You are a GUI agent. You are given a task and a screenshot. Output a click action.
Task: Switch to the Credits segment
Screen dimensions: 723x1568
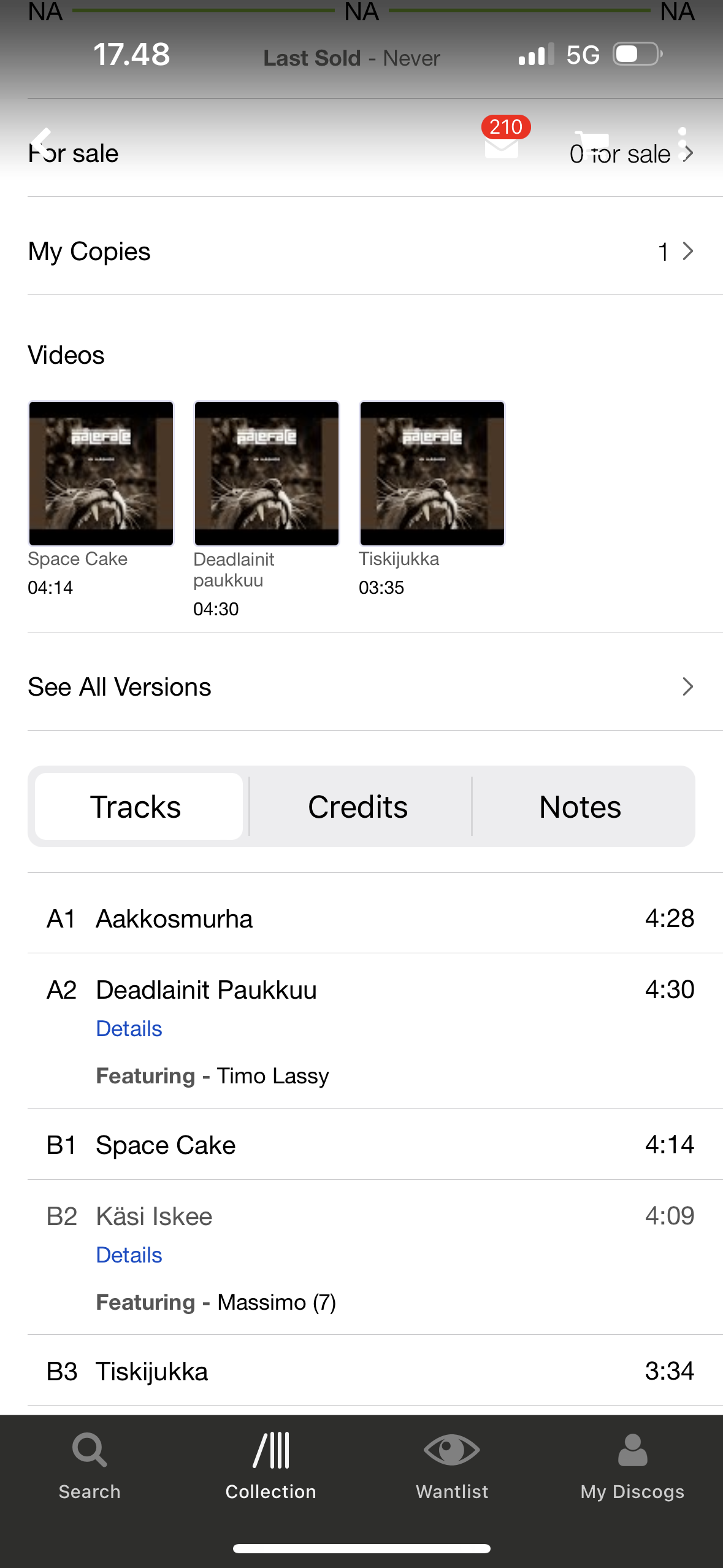[x=359, y=807]
